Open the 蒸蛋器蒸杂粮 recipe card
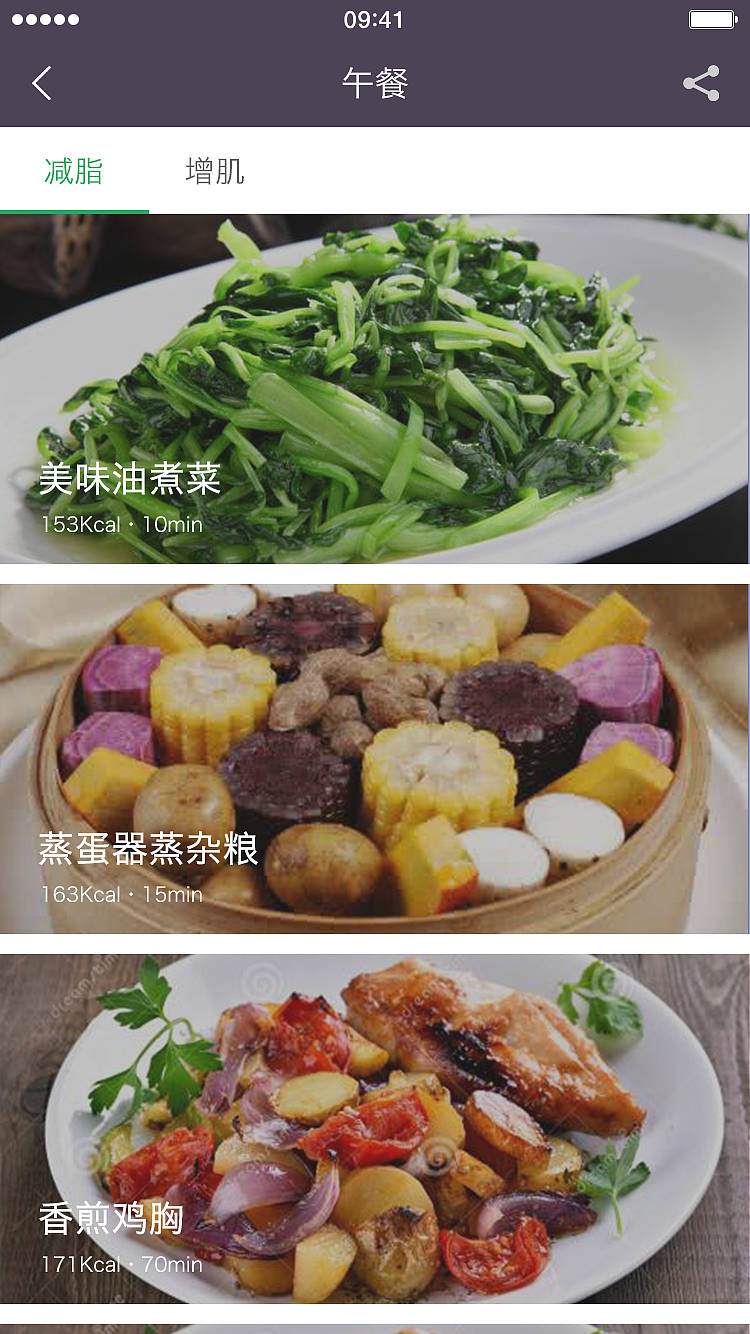Viewport: 750px width, 1334px height. (x=374, y=759)
